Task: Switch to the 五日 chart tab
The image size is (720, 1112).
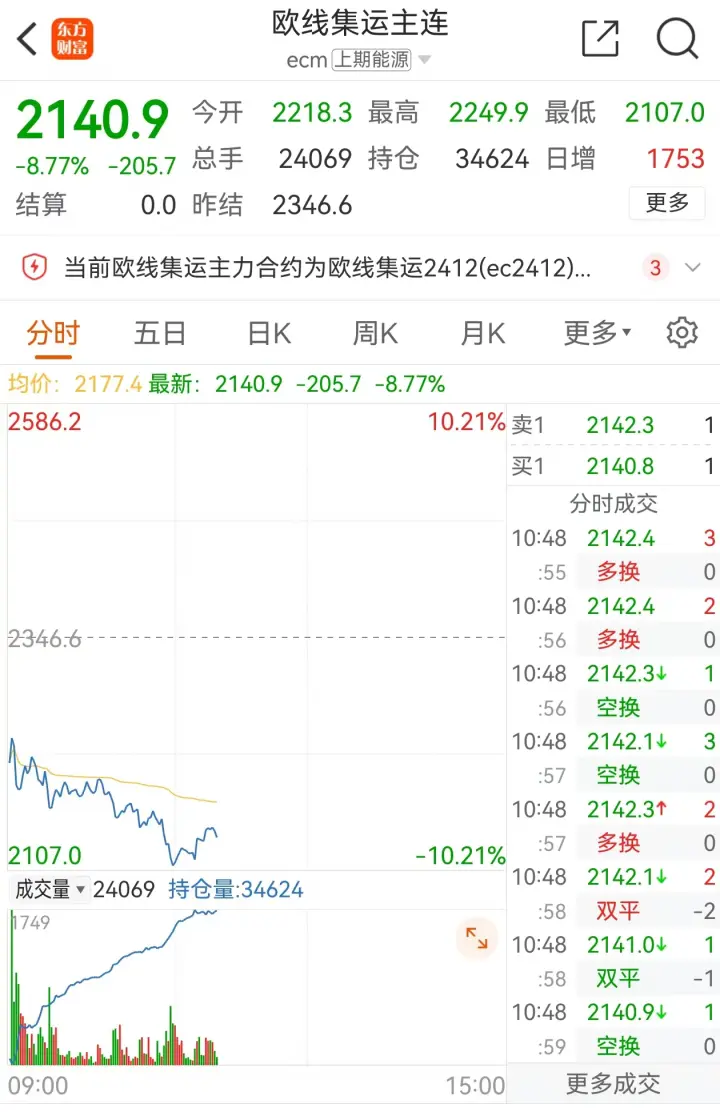Action: (160, 333)
